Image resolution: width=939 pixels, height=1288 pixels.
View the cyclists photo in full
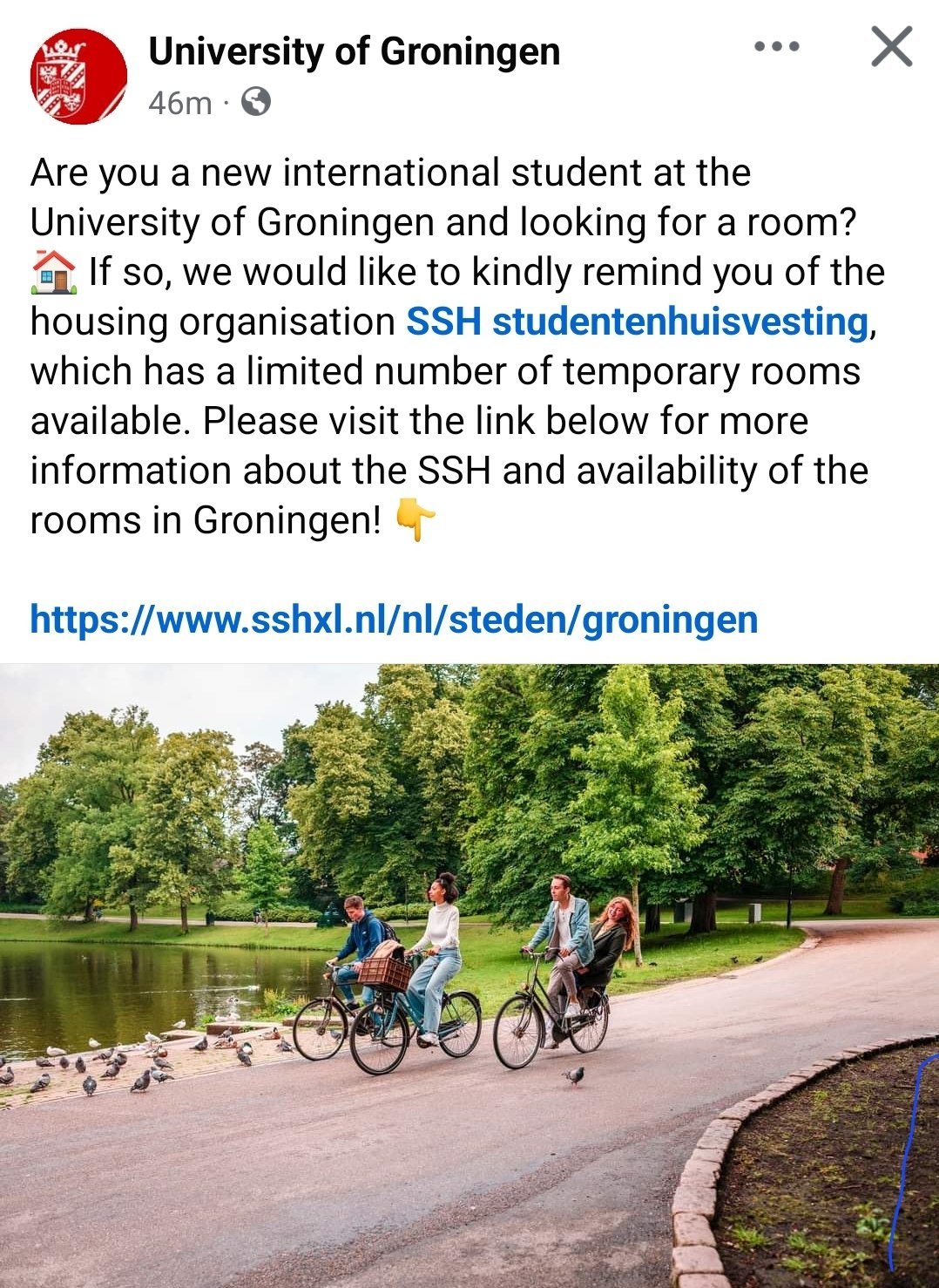[469, 976]
